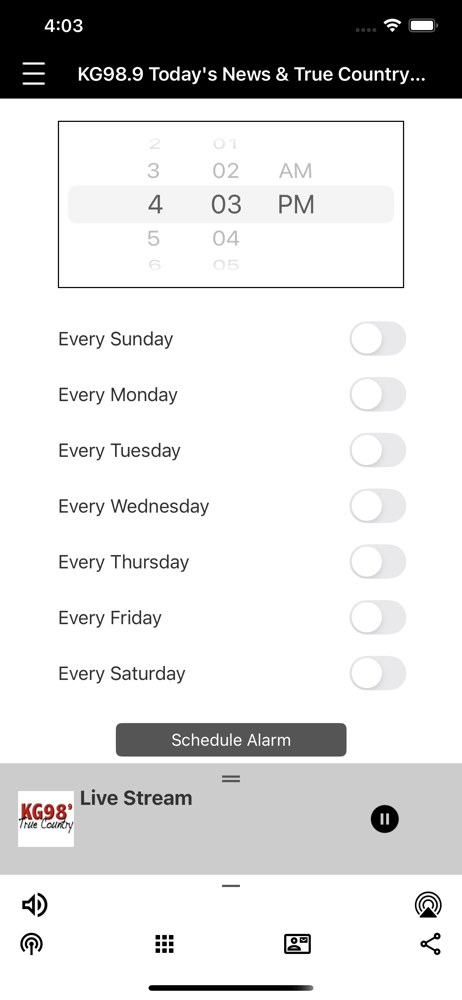Open the volume speaker control

point(34,904)
